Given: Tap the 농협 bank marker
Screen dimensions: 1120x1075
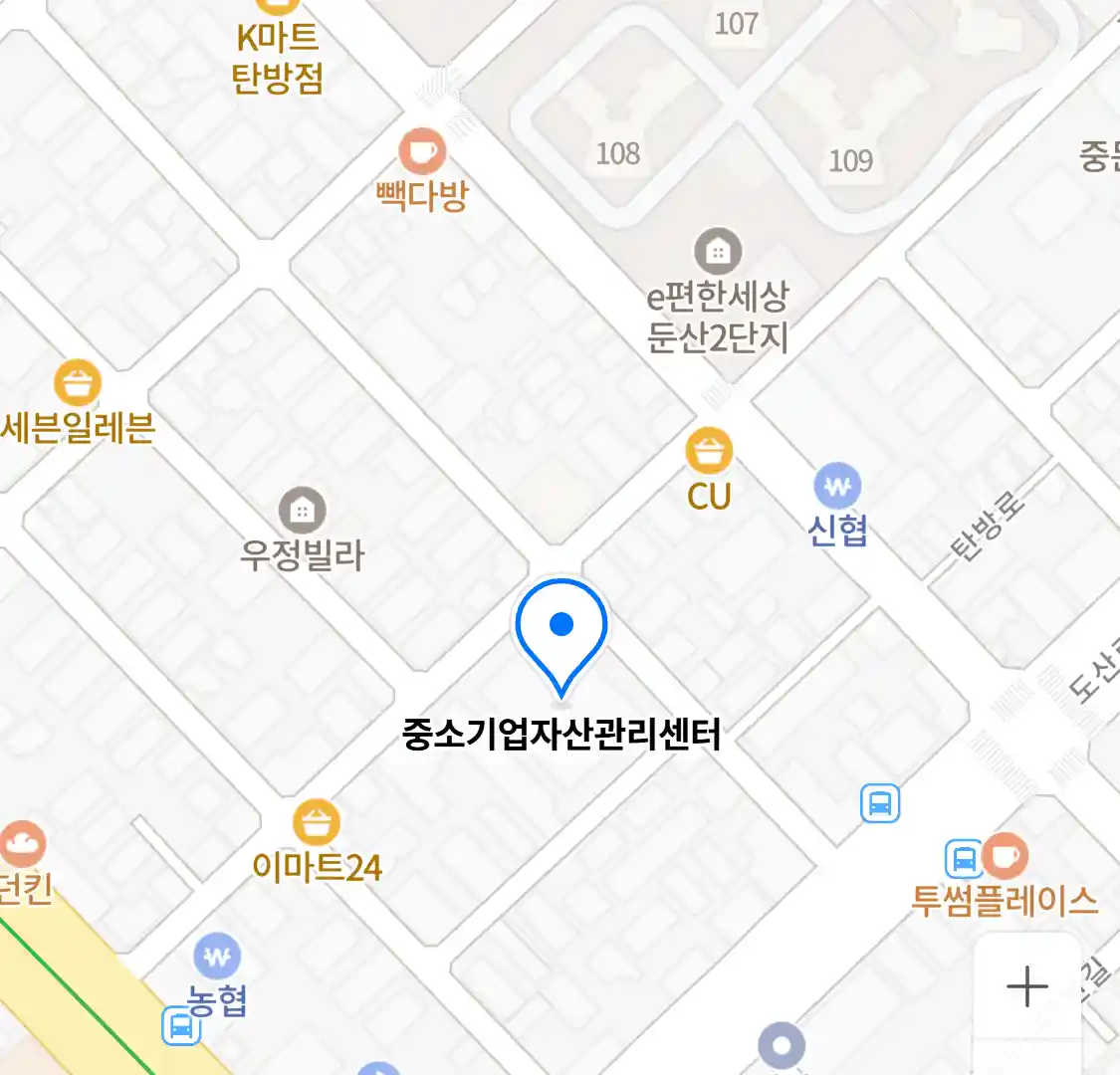Looking at the screenshot, I should coord(217,959).
